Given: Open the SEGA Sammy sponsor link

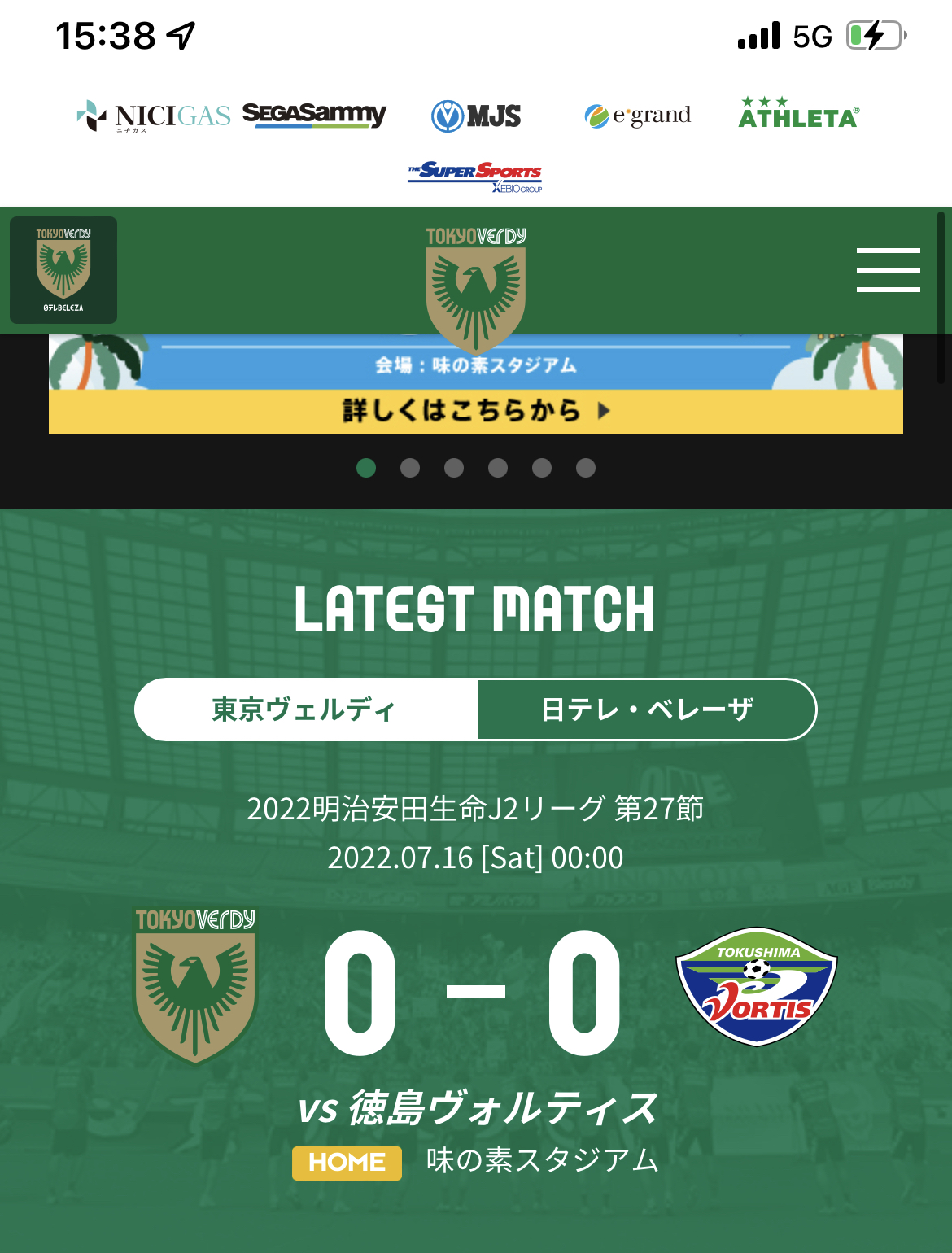Looking at the screenshot, I should coord(314,115).
